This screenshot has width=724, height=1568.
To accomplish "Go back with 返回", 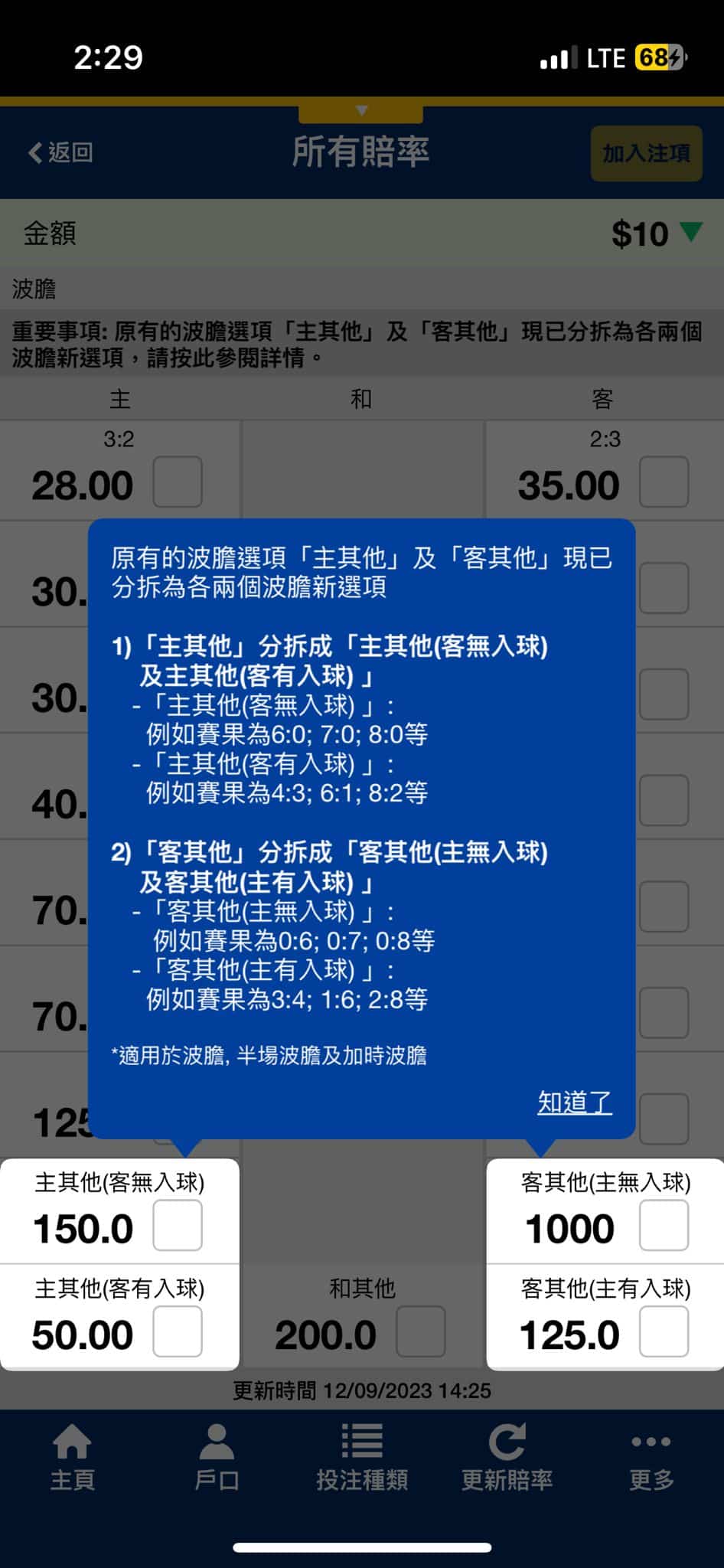I will coord(60,152).
